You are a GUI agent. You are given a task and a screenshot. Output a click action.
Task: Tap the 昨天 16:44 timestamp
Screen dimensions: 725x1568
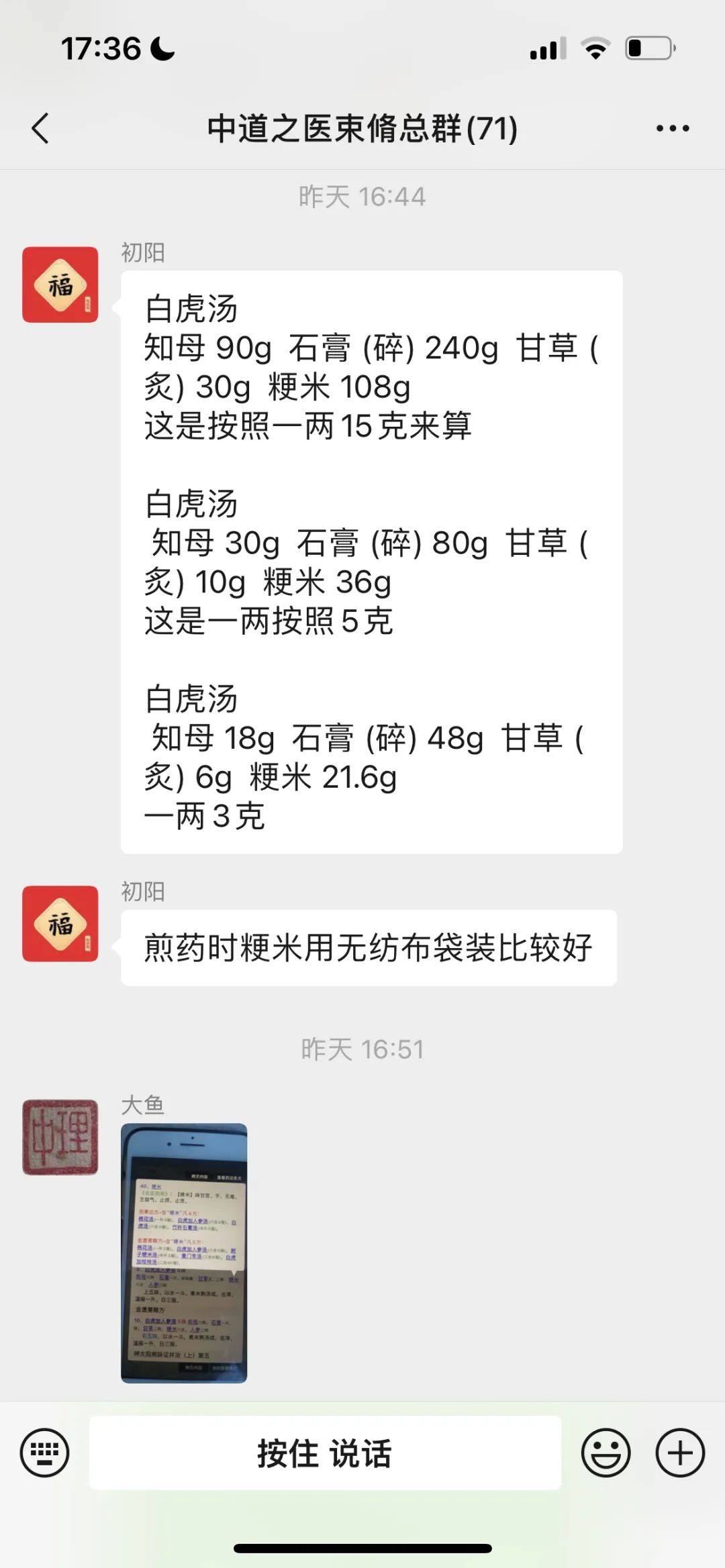click(x=362, y=197)
